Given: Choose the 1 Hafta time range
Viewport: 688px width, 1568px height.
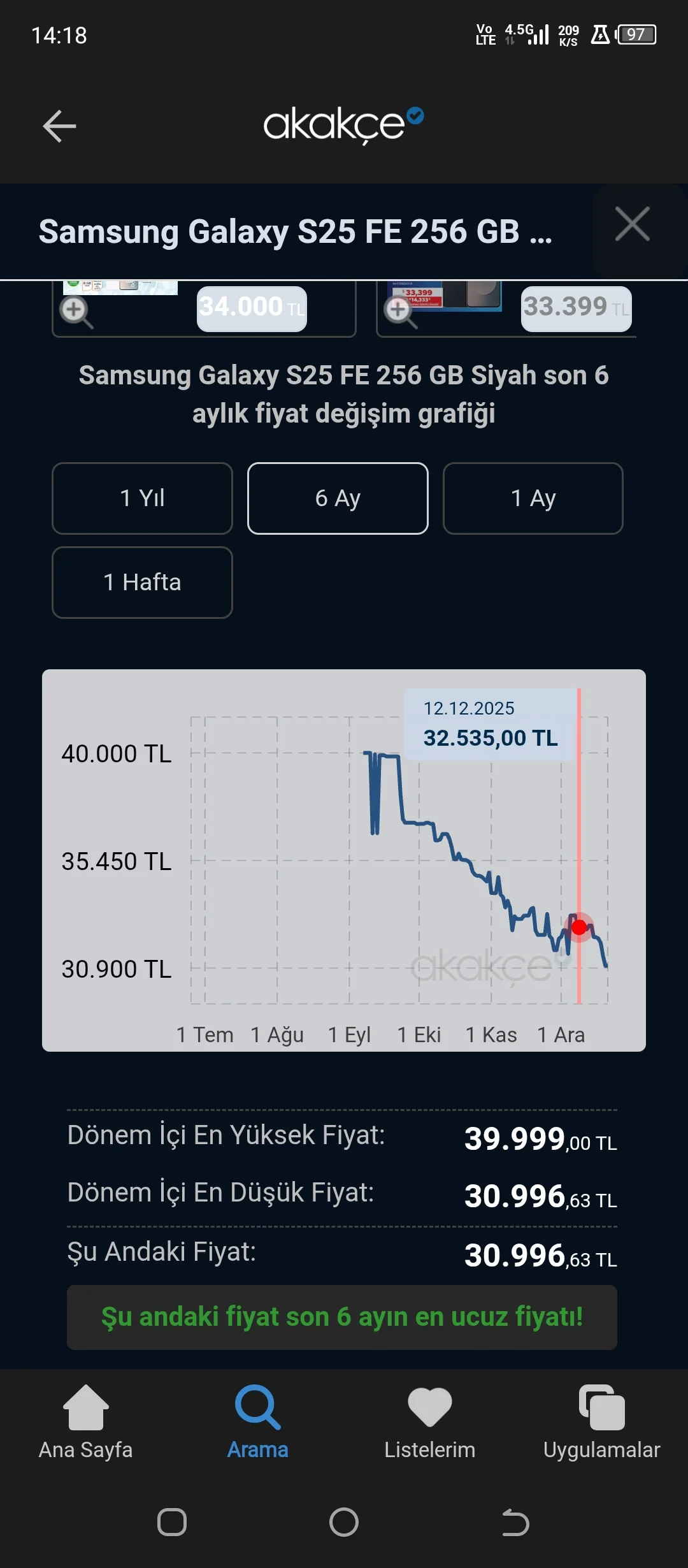Looking at the screenshot, I should [142, 583].
